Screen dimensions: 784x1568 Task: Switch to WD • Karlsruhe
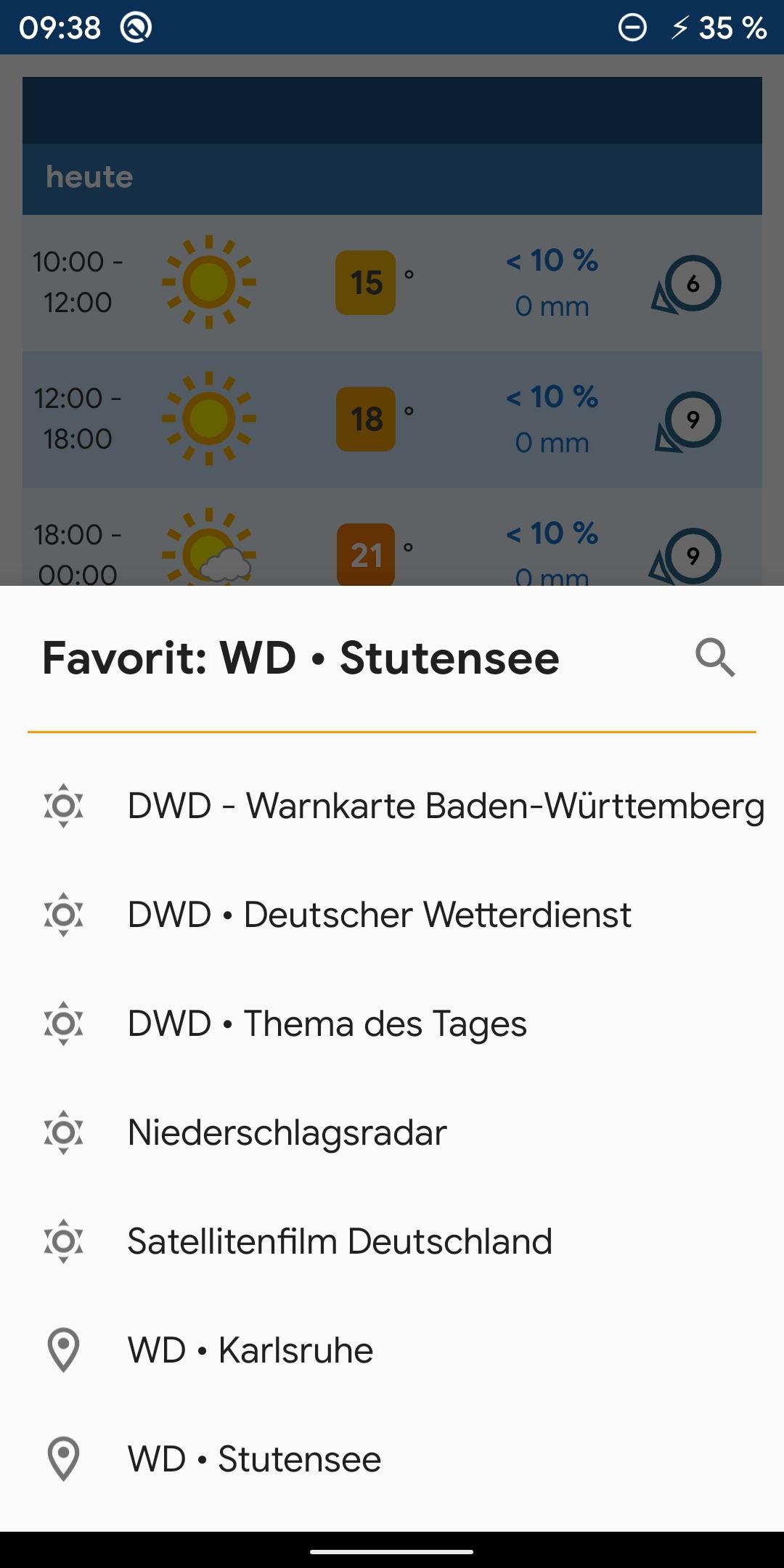250,1350
